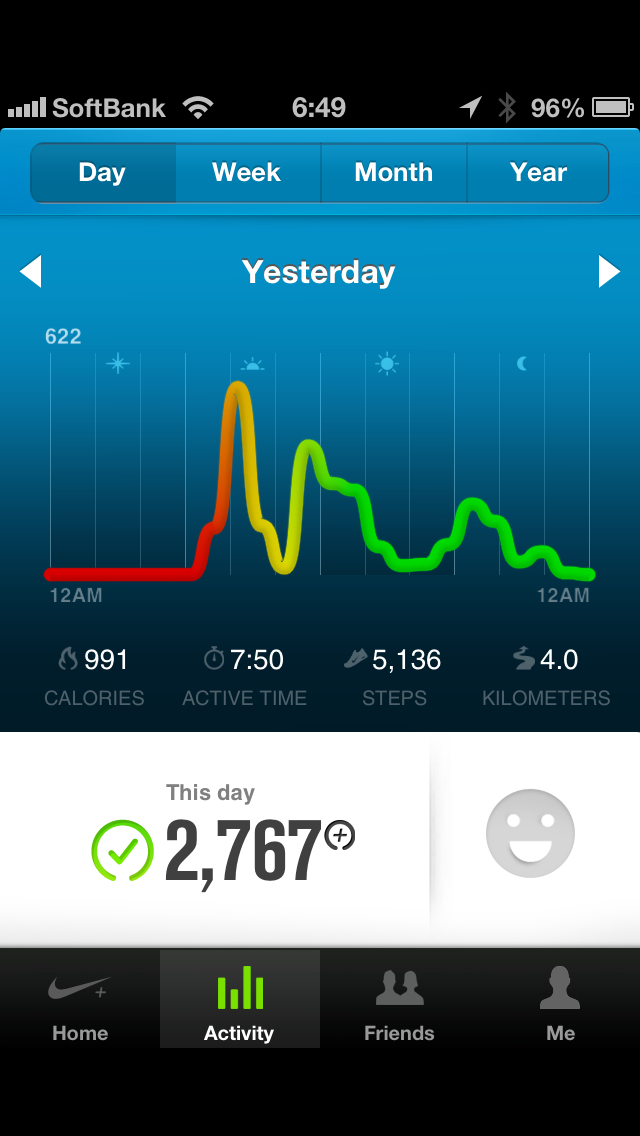Screen dimensions: 640x1136
Task: Open the Activity tab
Action: click(x=239, y=1000)
